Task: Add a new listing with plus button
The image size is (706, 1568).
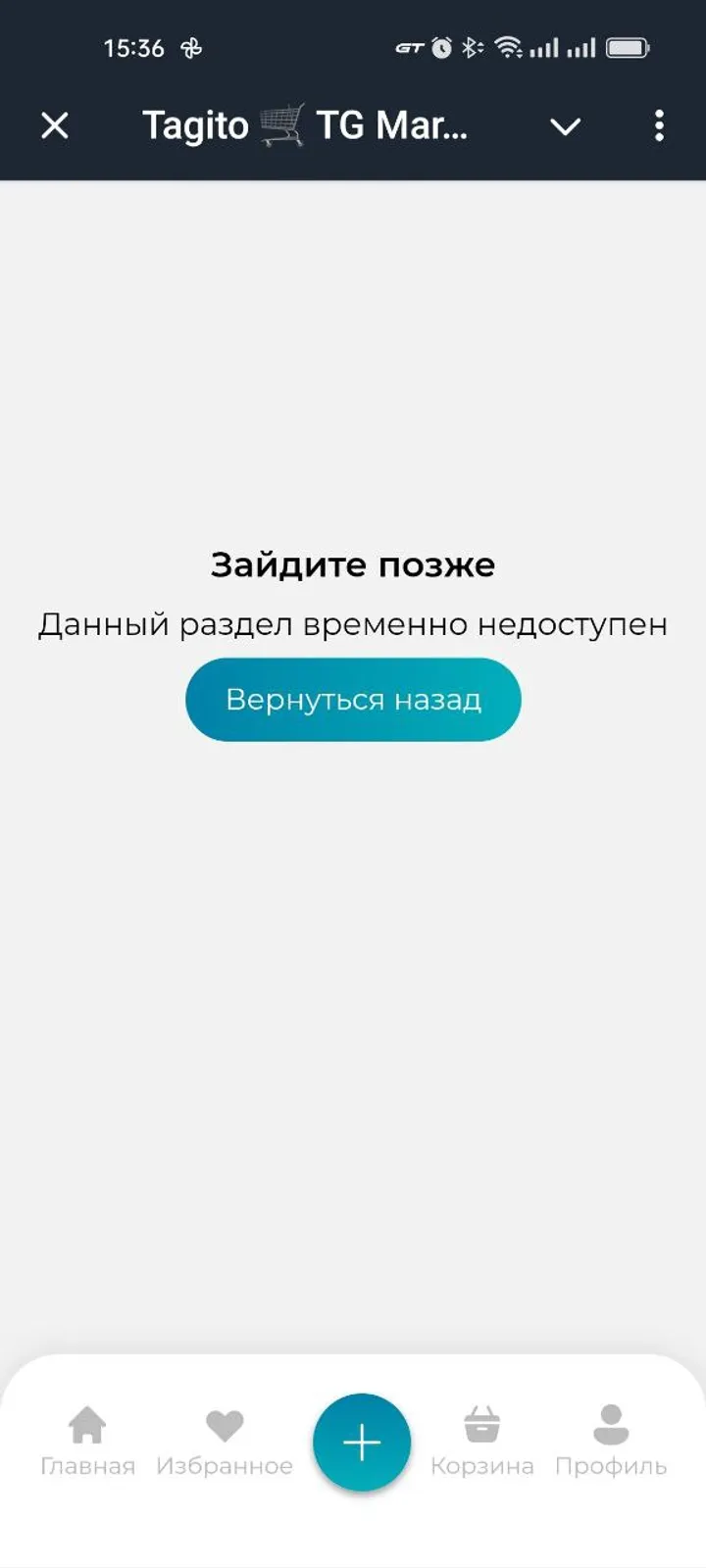Action: 362,1443
